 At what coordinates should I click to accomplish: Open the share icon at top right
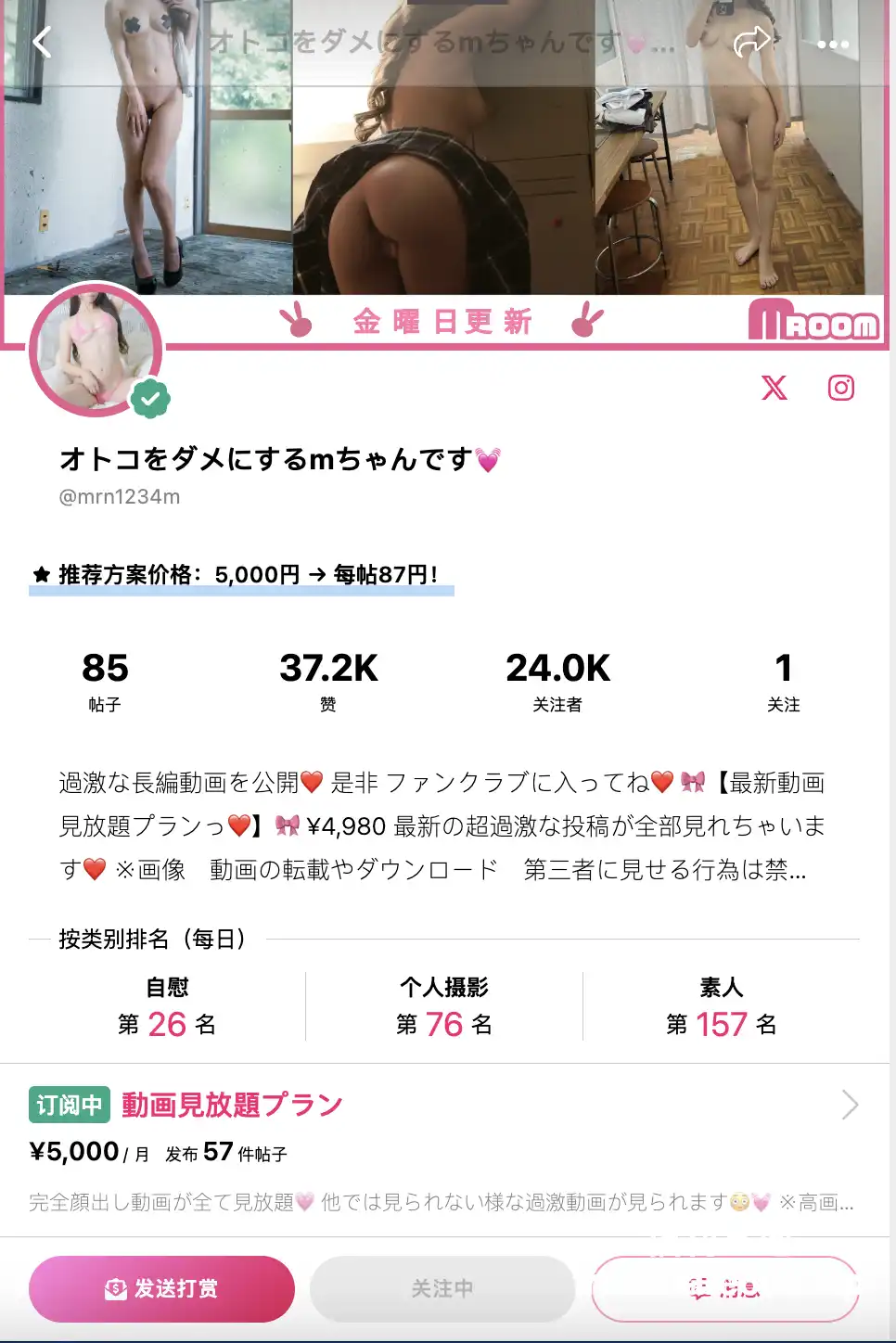[x=753, y=43]
